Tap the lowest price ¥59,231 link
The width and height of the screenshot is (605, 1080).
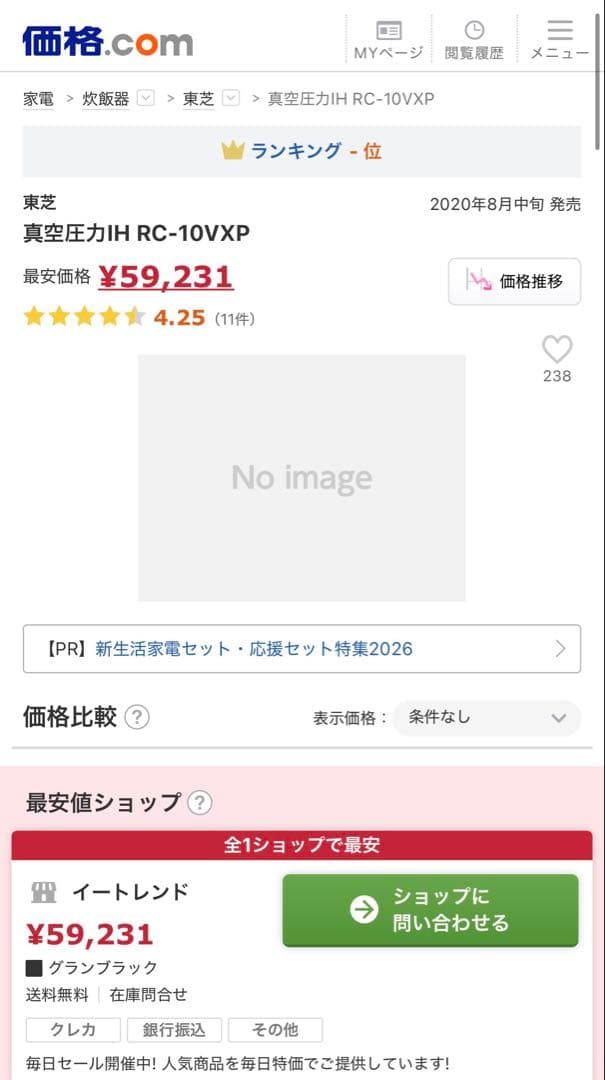point(166,276)
